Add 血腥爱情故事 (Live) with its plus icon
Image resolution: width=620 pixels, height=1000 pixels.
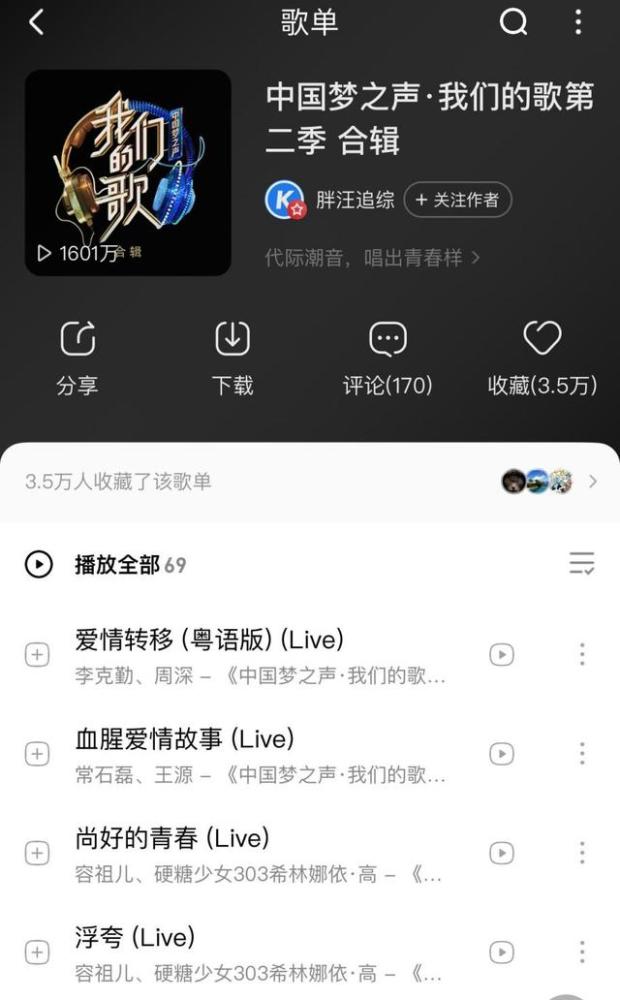(37, 754)
